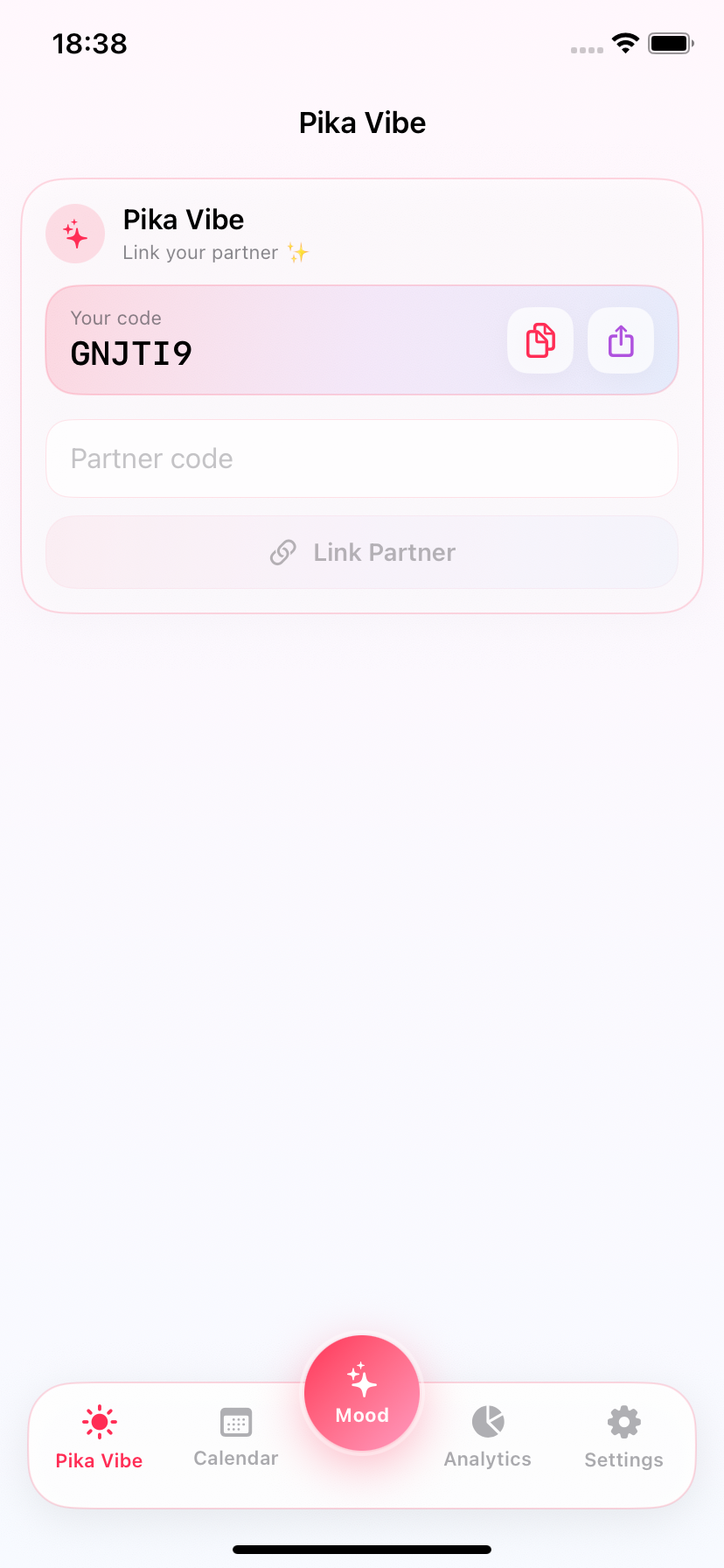
Task: Select the Partner code input field
Action: (361, 458)
